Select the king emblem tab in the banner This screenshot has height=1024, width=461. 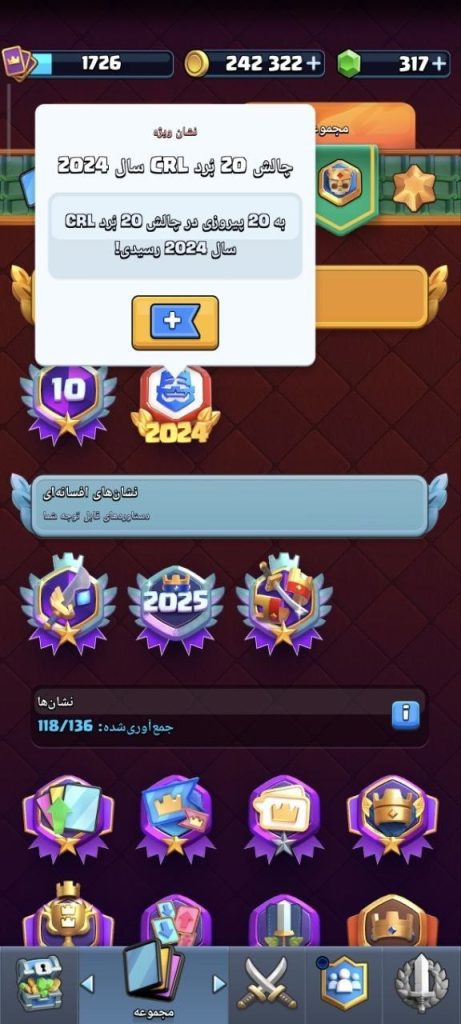point(340,184)
